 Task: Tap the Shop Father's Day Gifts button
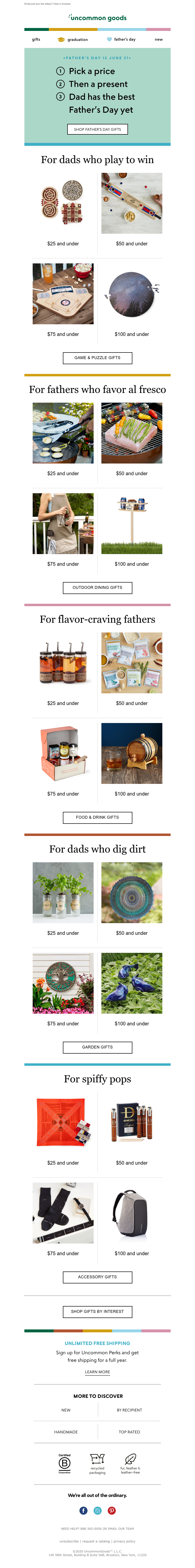(x=97, y=129)
